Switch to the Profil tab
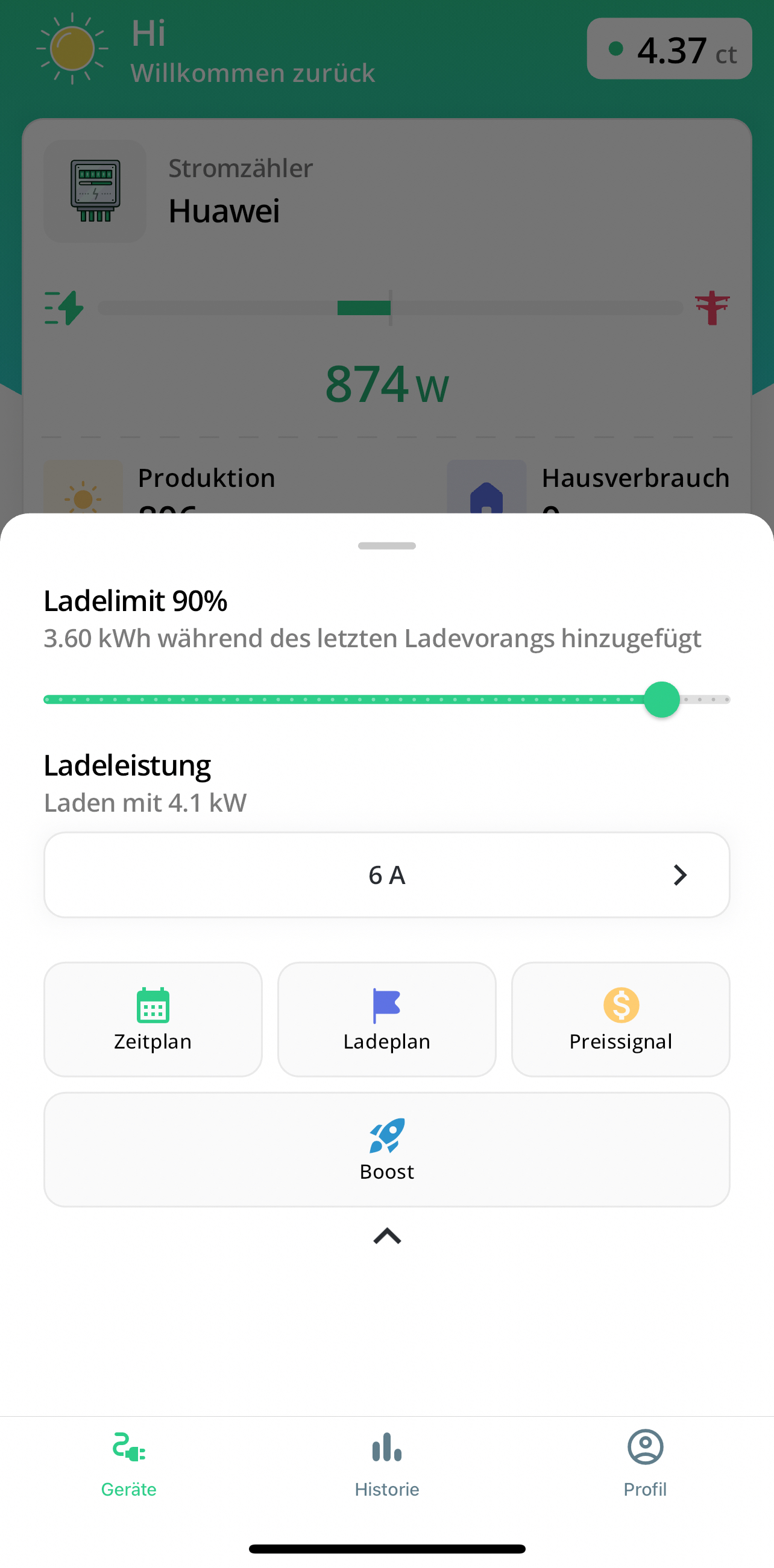Image resolution: width=774 pixels, height=1568 pixels. click(x=645, y=1463)
